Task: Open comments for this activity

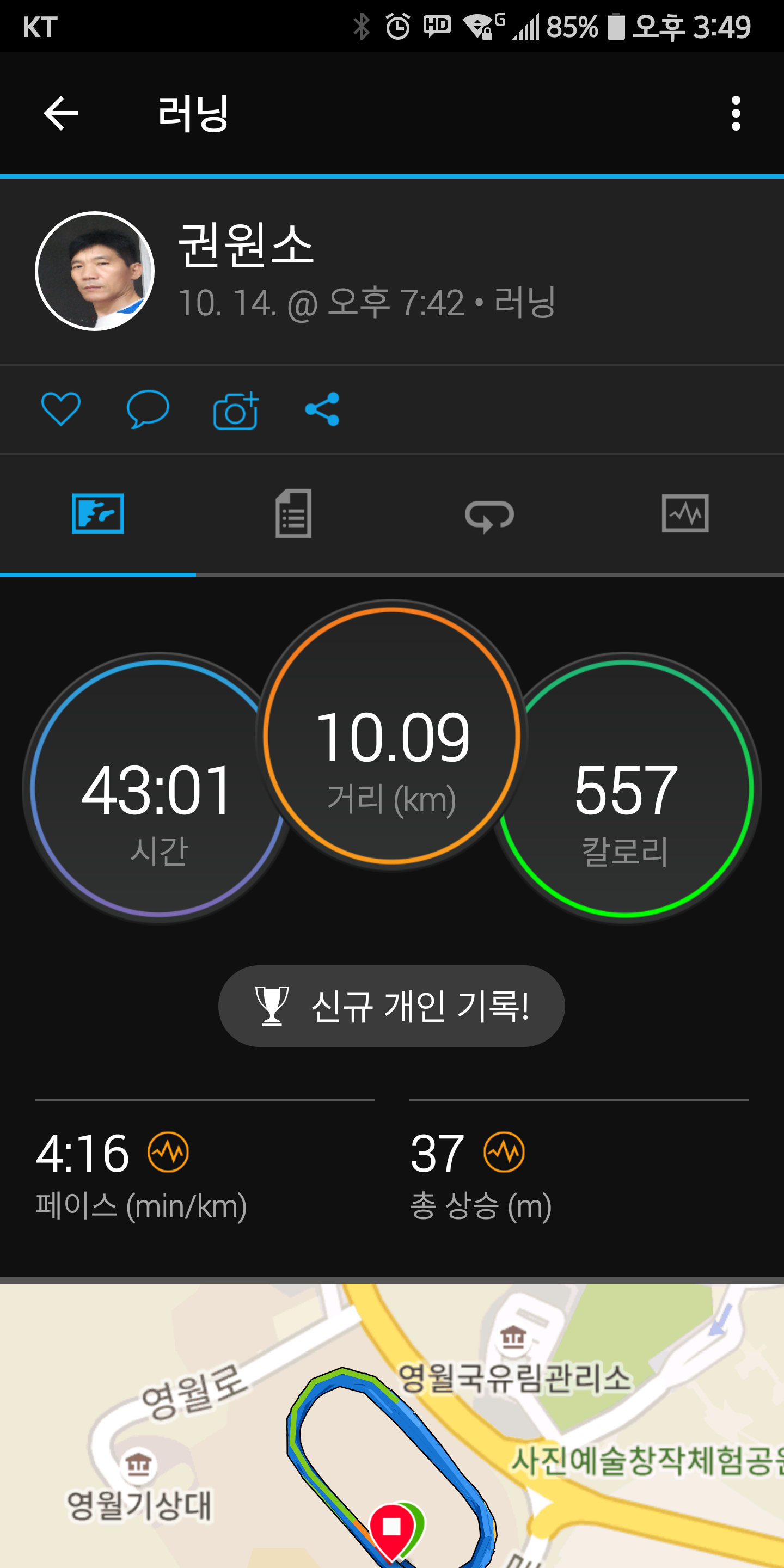Action: pyautogui.click(x=148, y=409)
